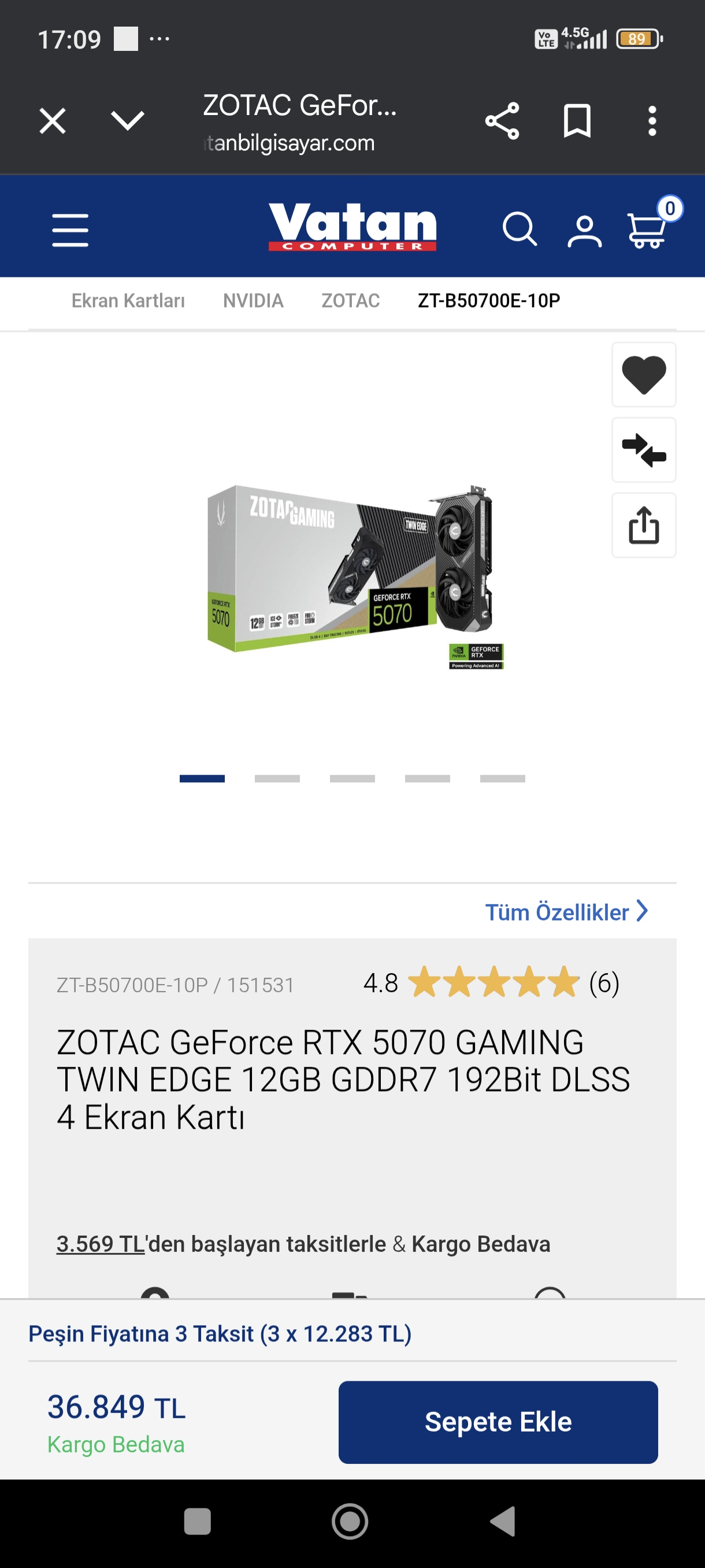Open the site search icon

[520, 230]
